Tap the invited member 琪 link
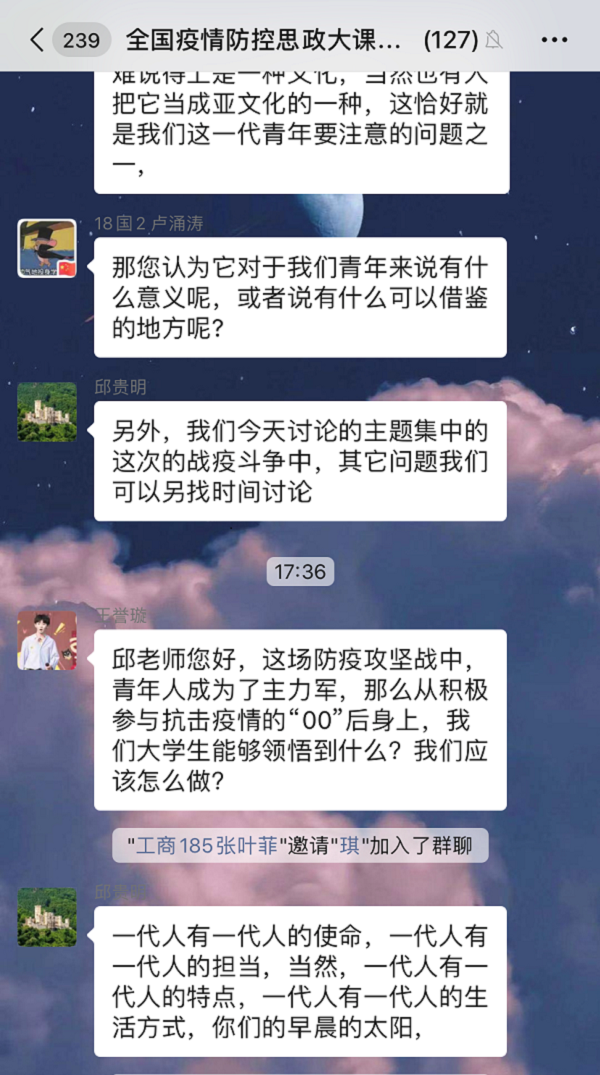 [x=352, y=846]
